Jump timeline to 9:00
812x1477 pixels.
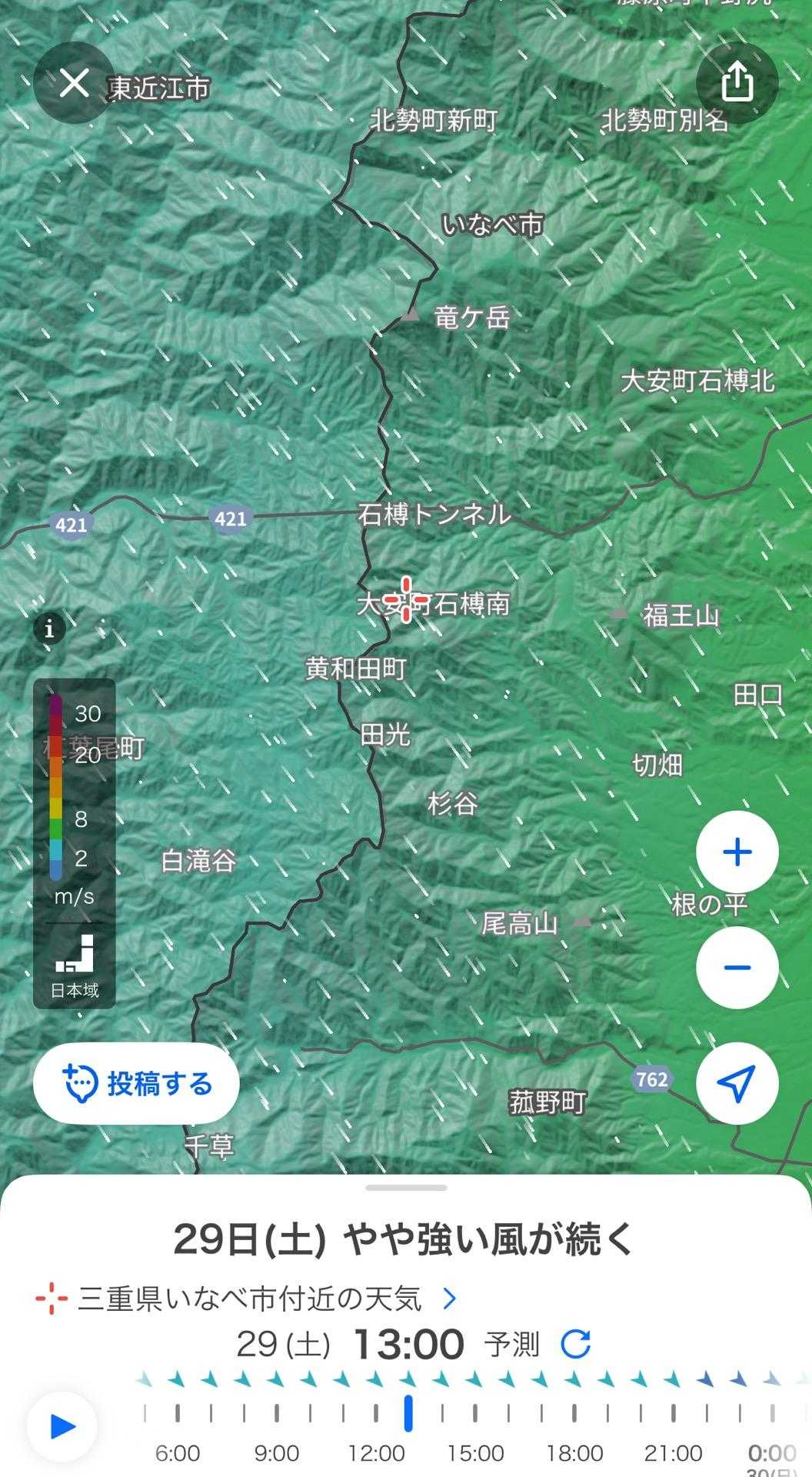point(277,1414)
